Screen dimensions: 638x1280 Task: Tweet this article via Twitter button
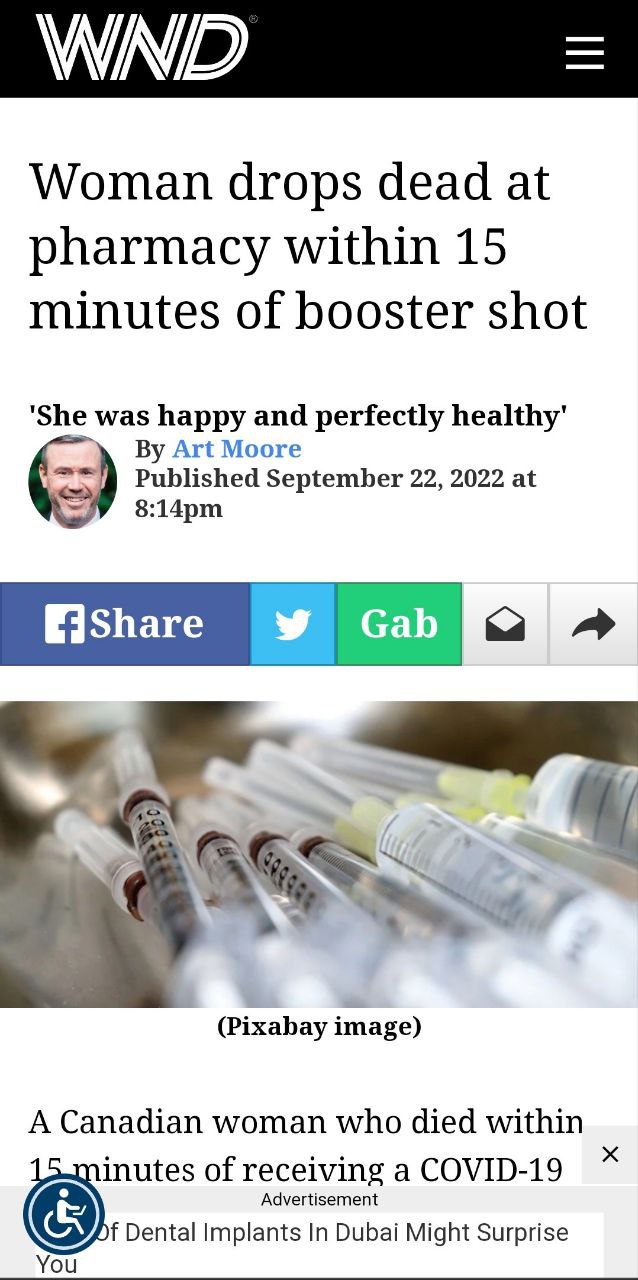292,624
